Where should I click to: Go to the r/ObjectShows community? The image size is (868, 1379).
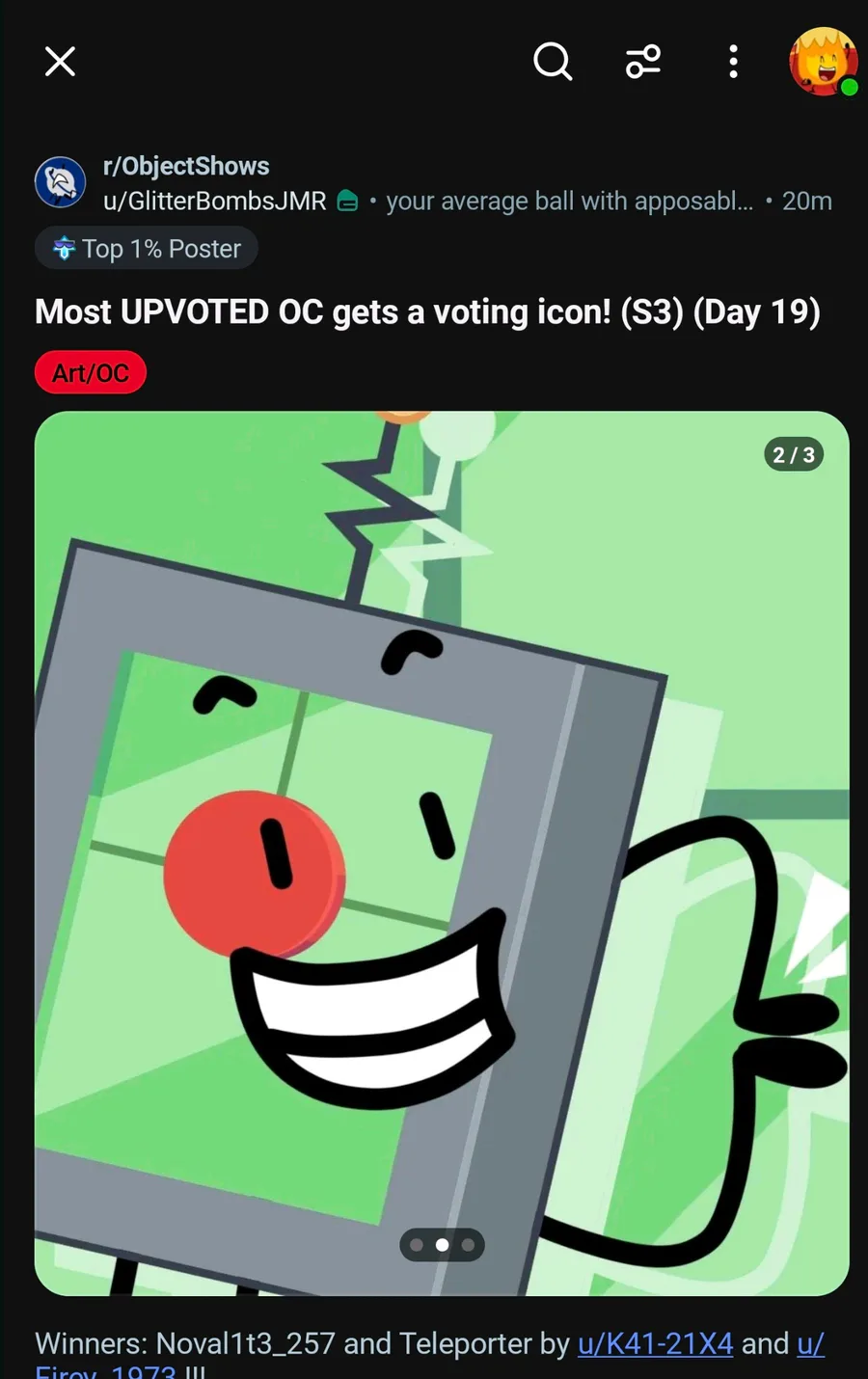click(186, 166)
